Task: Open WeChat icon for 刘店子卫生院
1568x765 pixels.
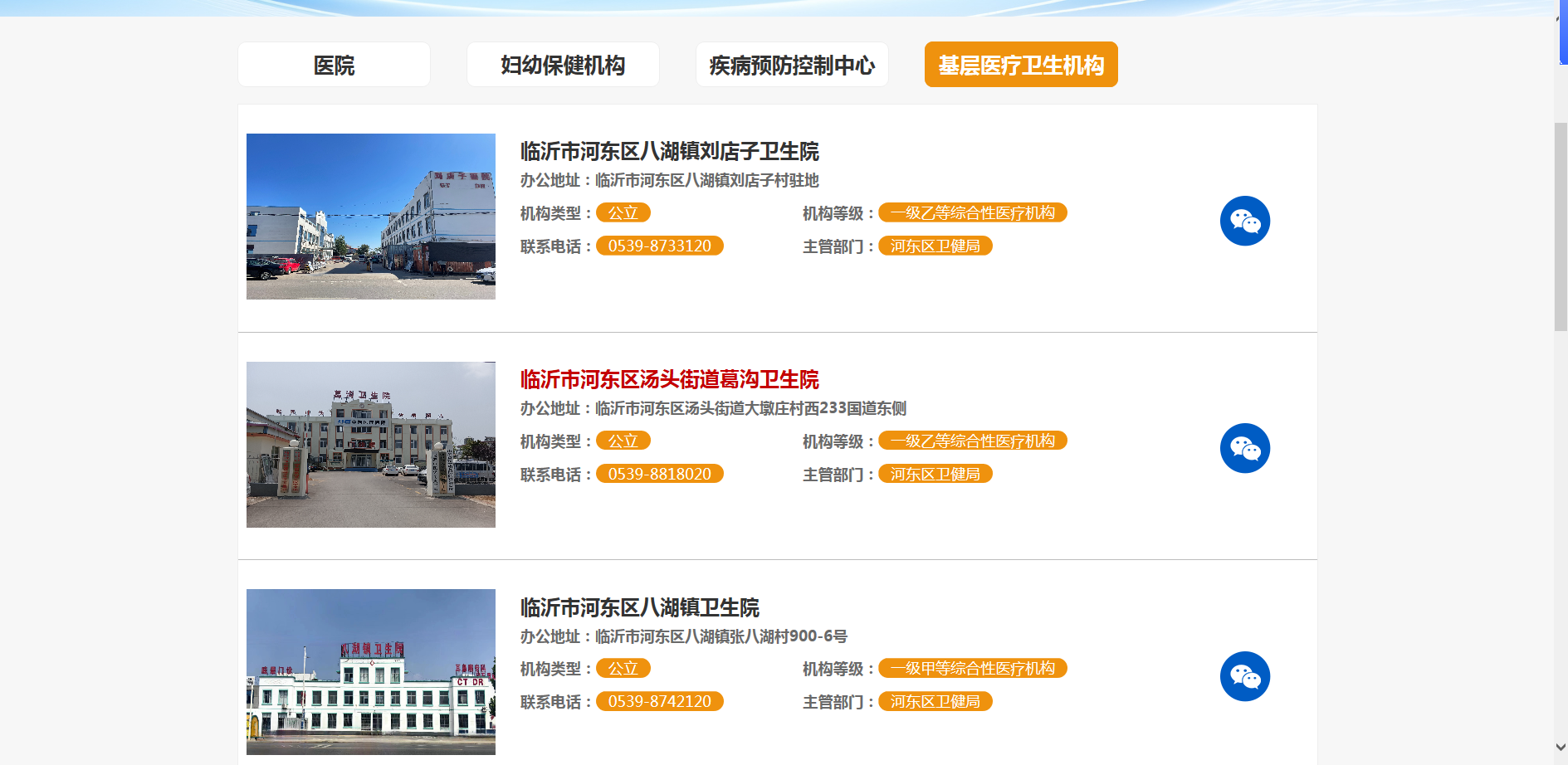Action: coord(1244,221)
